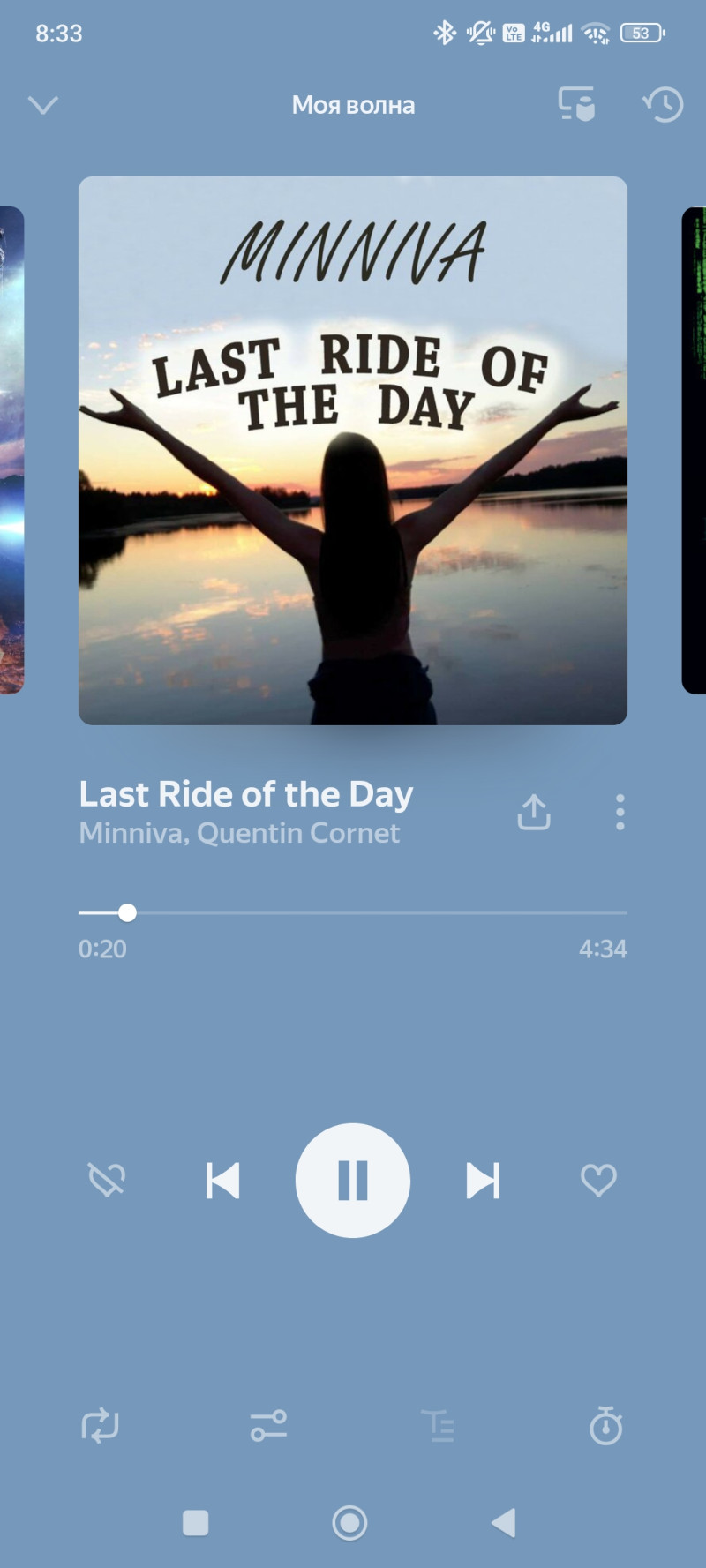Open the sleep timer

pyautogui.click(x=605, y=1425)
